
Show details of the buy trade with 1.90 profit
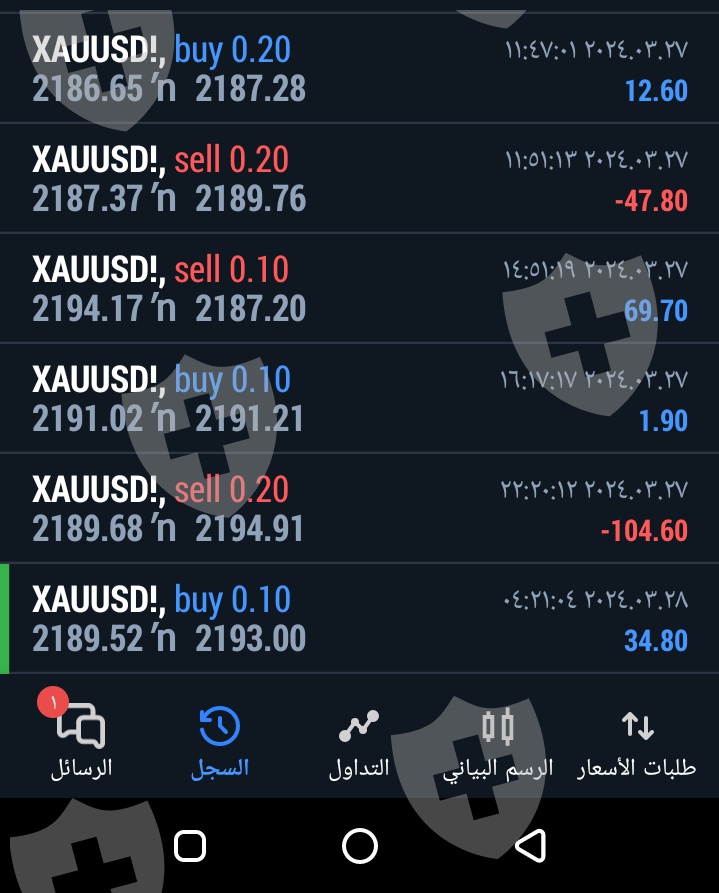click(x=359, y=399)
